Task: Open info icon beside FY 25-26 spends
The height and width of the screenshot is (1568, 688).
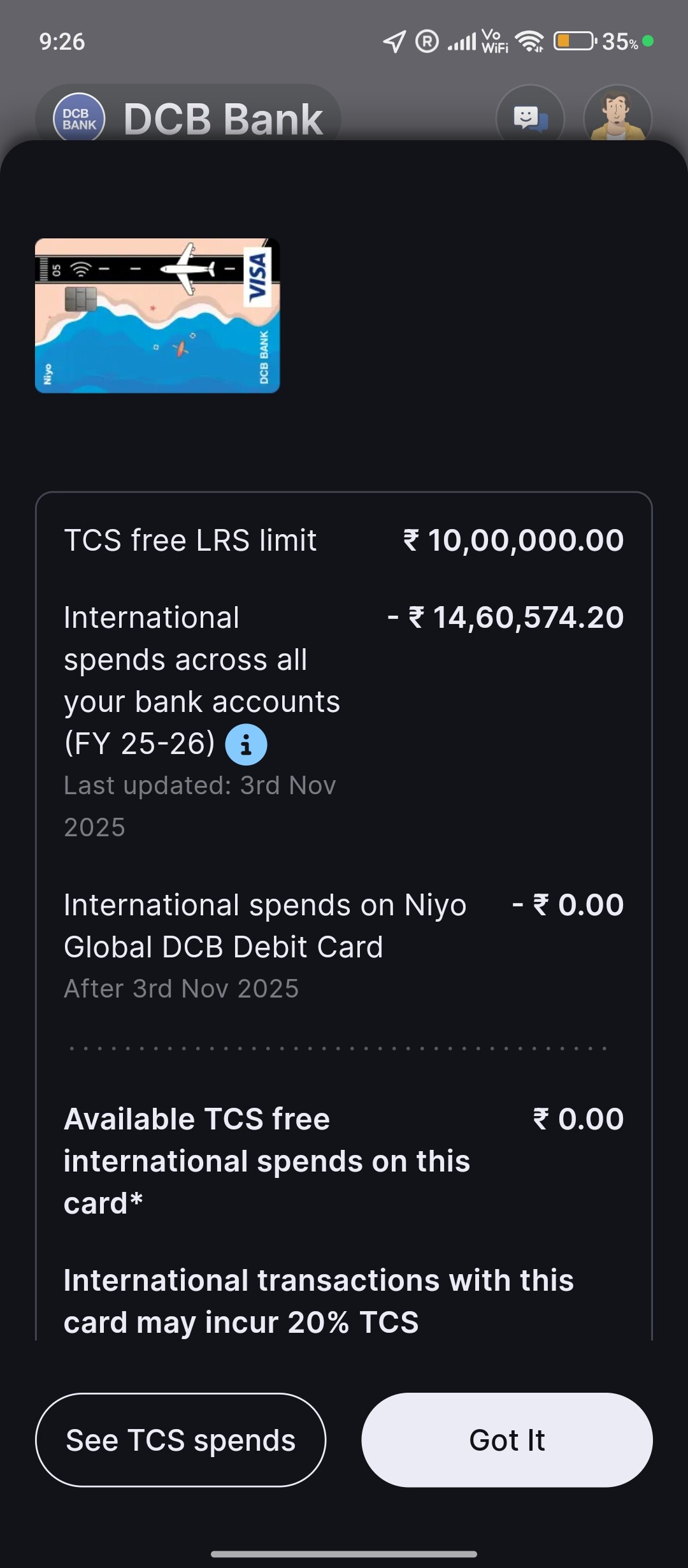Action: click(246, 744)
